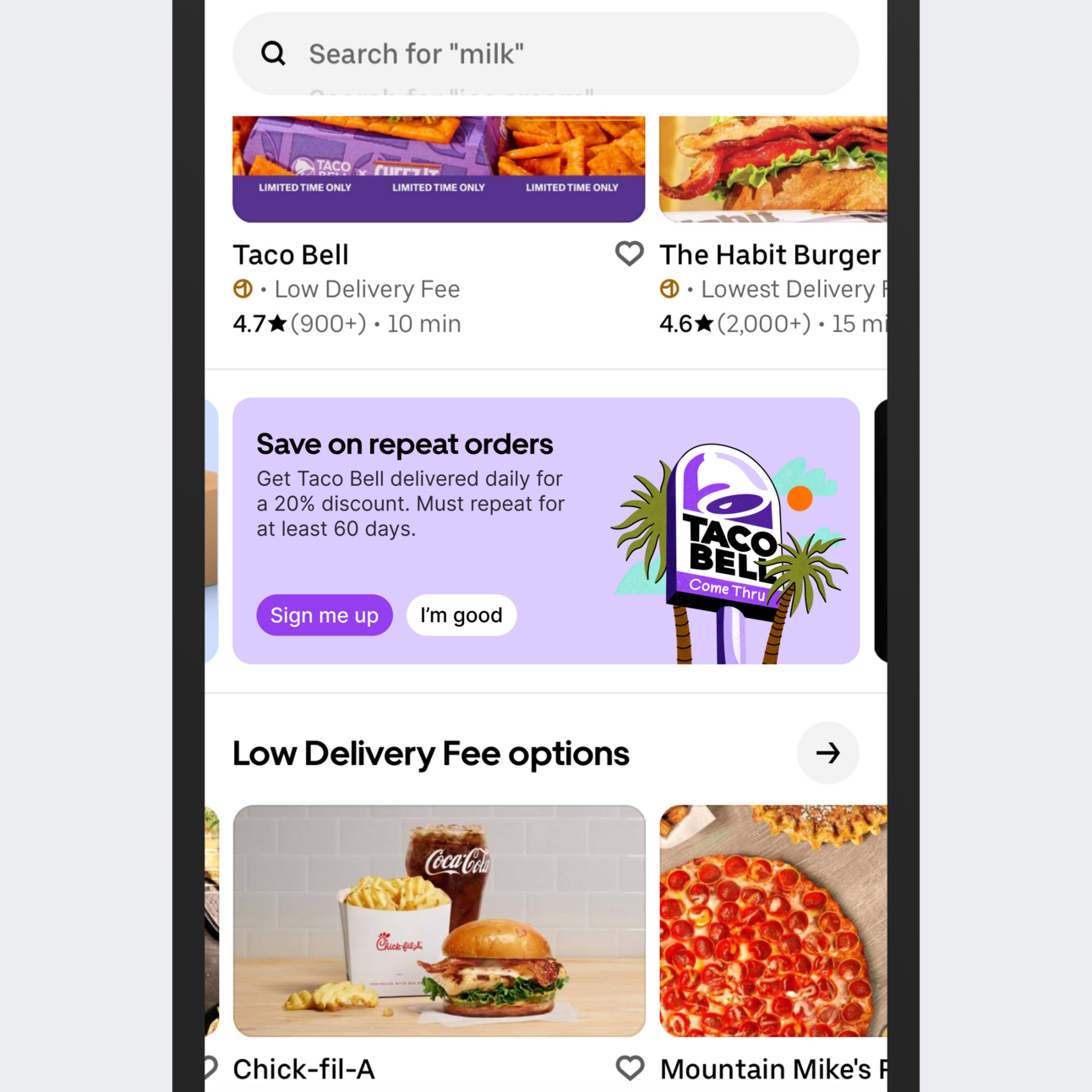Favorite Taco Bell with the heart icon

pos(629,254)
